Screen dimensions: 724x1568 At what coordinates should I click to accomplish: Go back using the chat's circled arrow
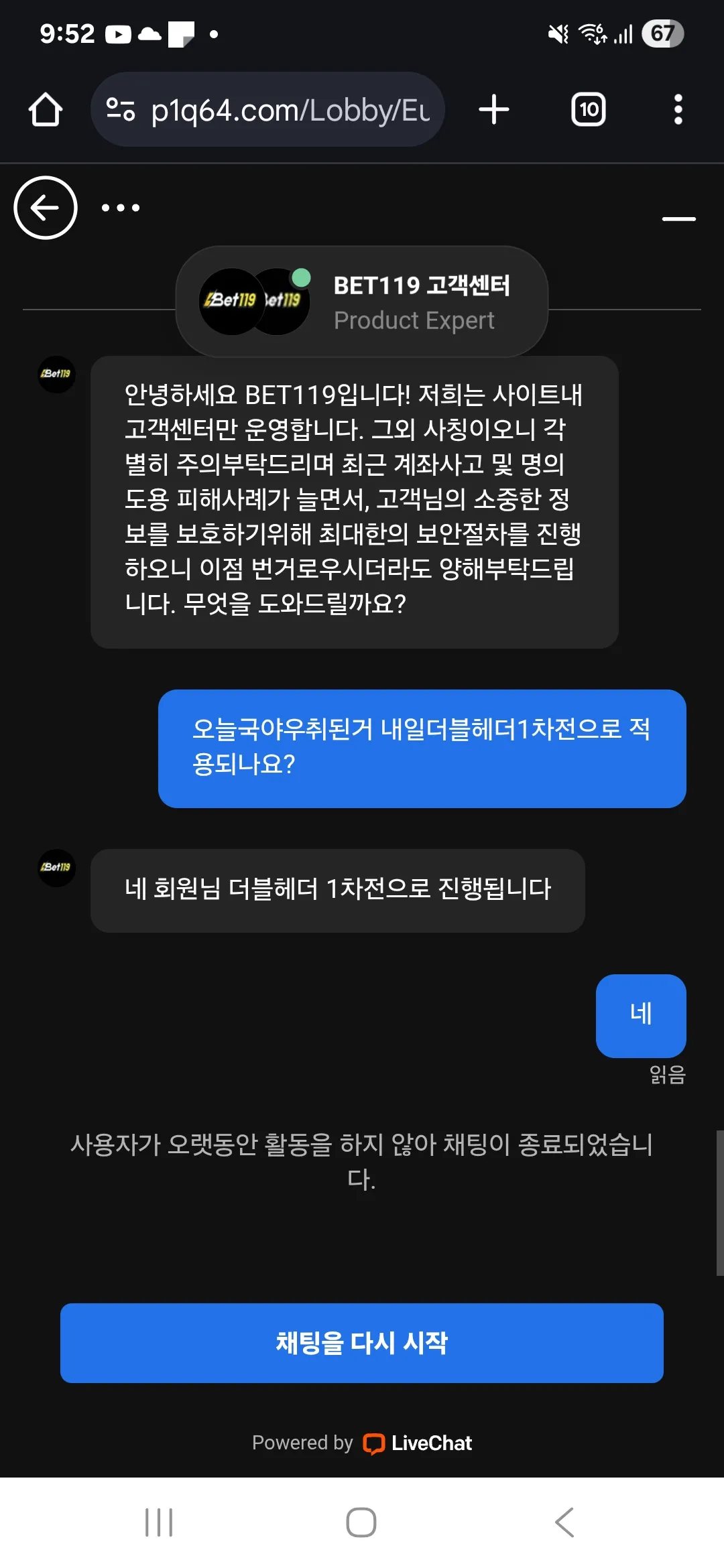tap(46, 208)
